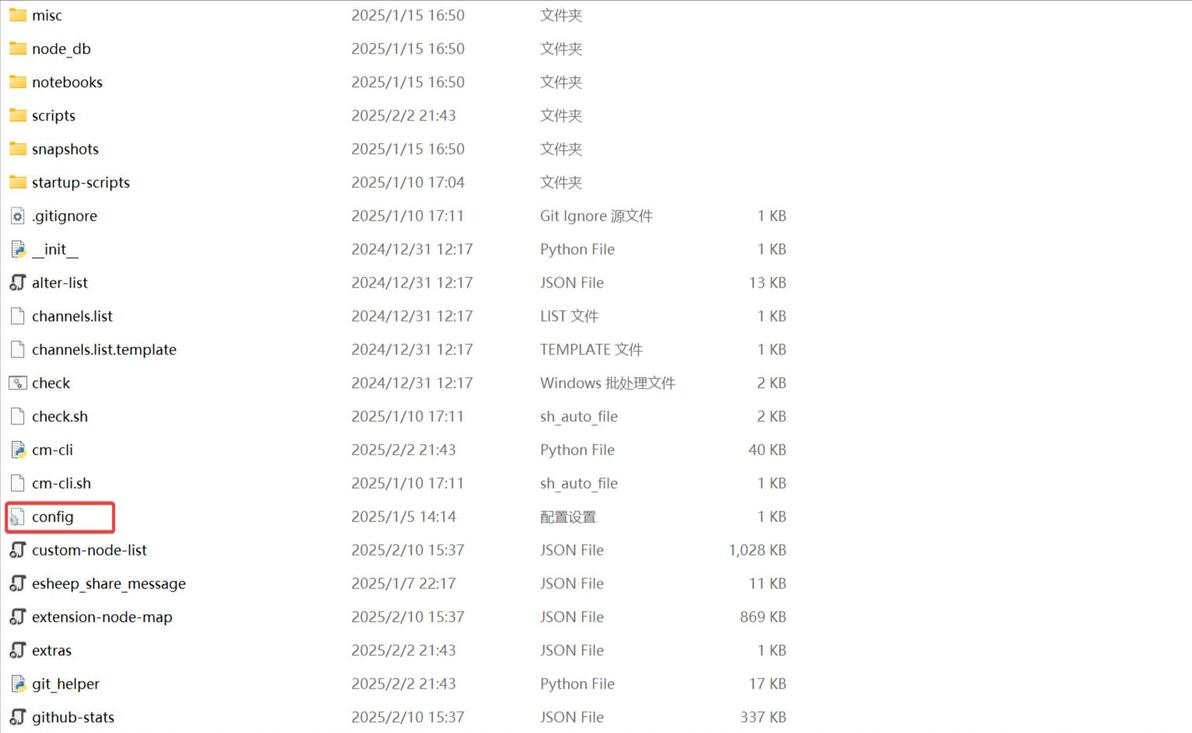Image resolution: width=1192 pixels, height=733 pixels.
Task: Select the github-stats JSON file
Action: [72, 717]
